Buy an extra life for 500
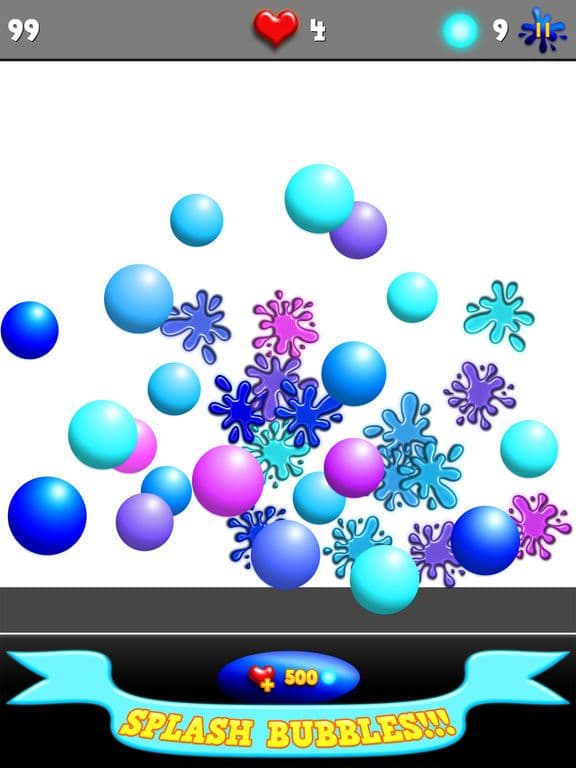Image resolution: width=576 pixels, height=768 pixels. [288, 677]
